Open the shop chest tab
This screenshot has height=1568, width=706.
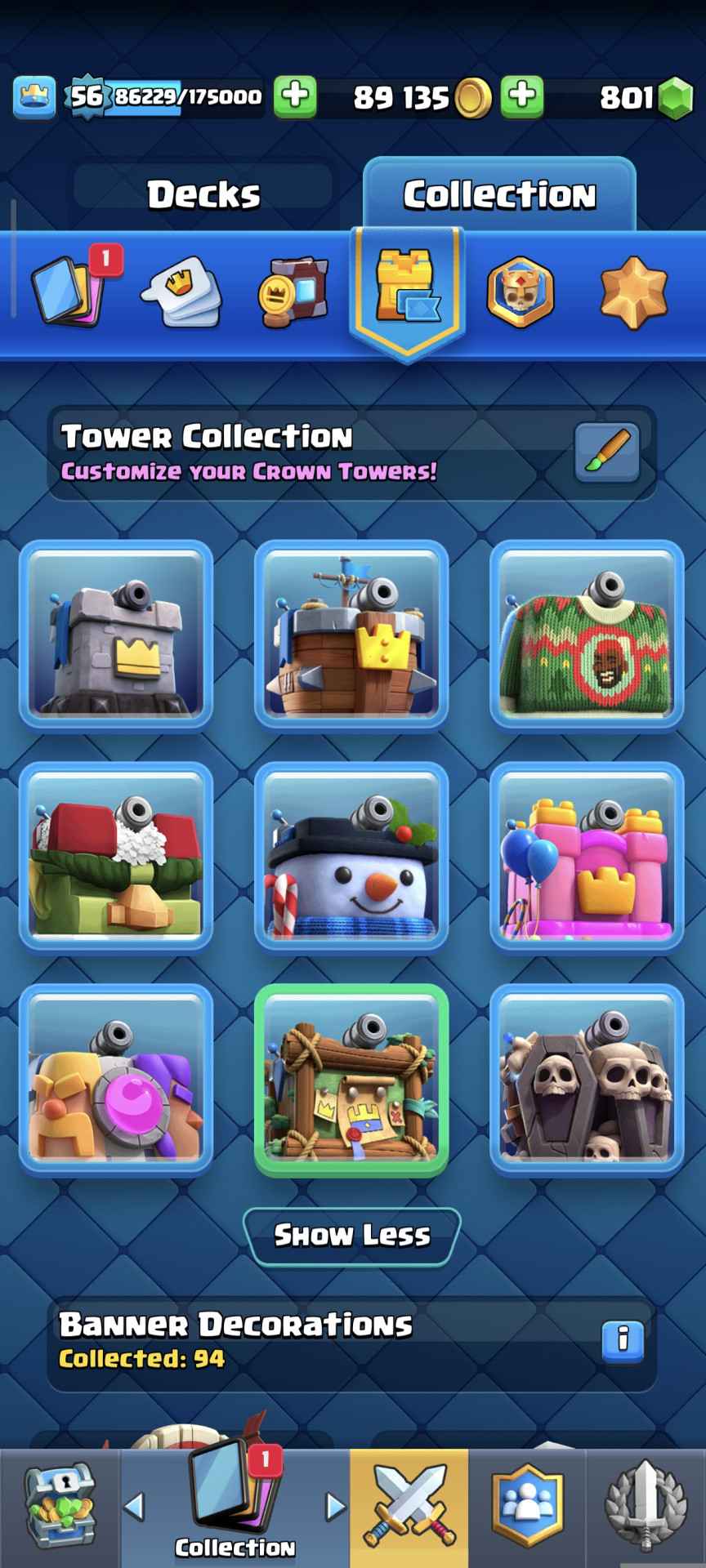[60, 1508]
